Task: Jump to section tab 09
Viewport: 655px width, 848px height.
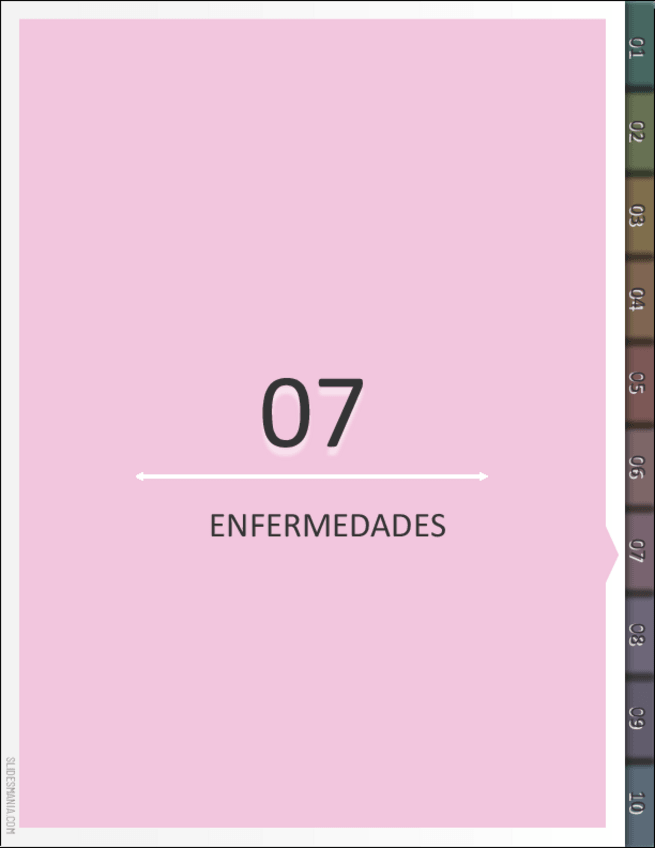Action: [639, 719]
